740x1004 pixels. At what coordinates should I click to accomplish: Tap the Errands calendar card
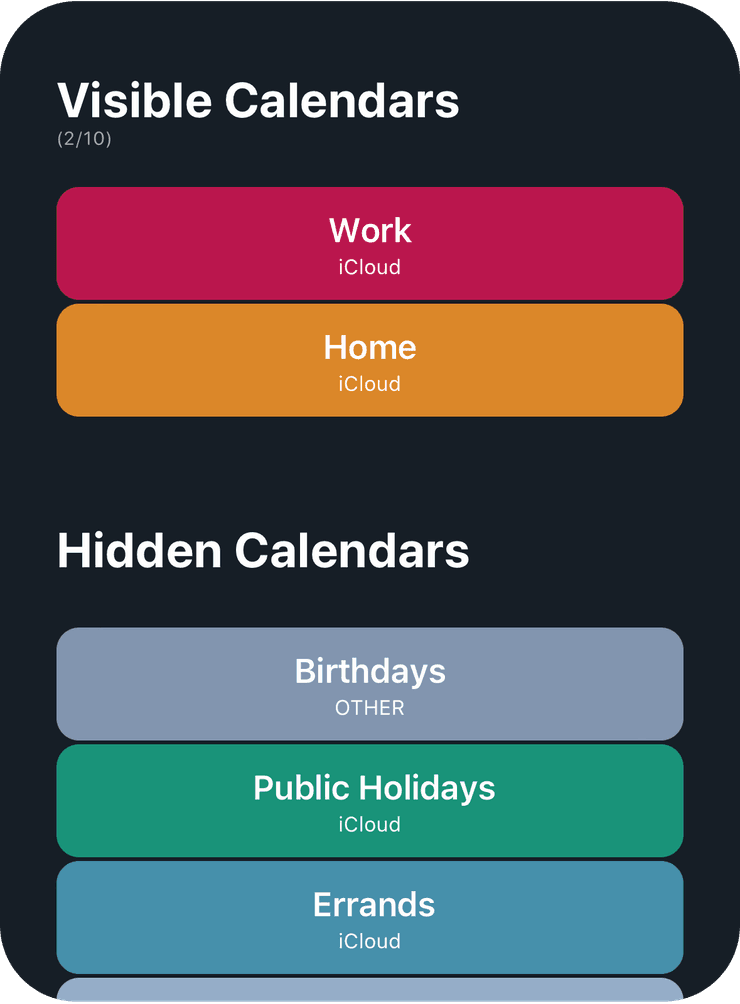click(370, 917)
